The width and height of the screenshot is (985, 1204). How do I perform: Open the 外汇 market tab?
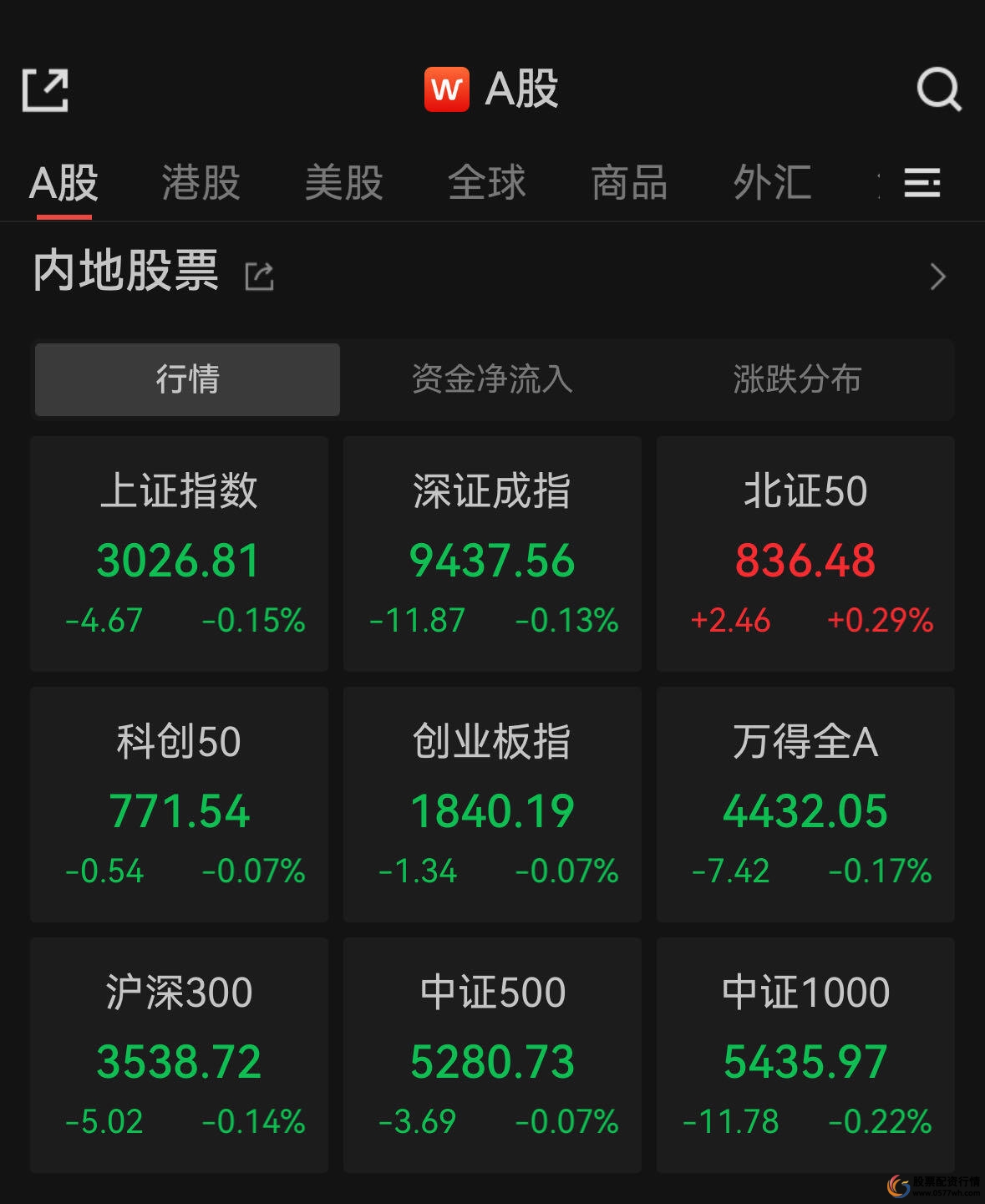(x=773, y=184)
